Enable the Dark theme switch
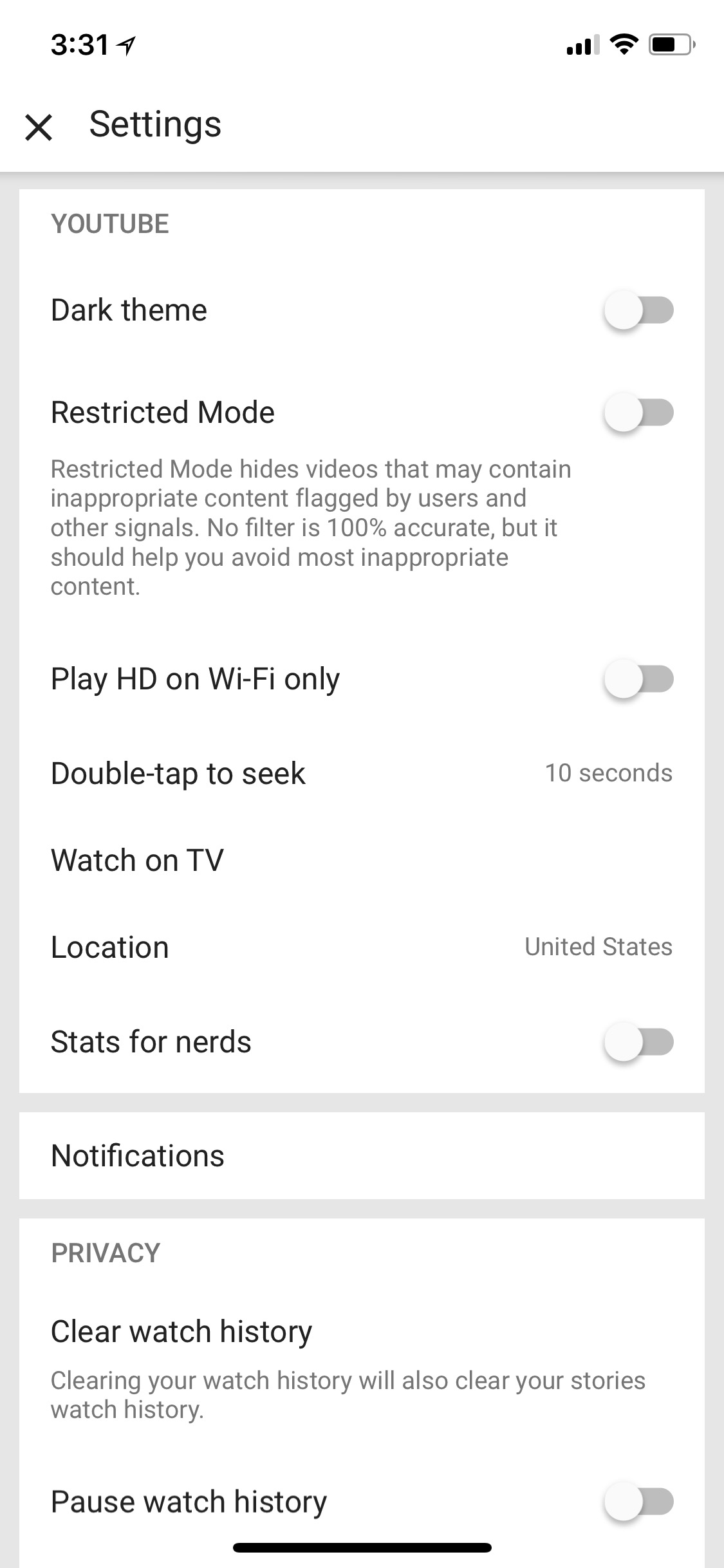The width and height of the screenshot is (724, 1568). [x=638, y=310]
